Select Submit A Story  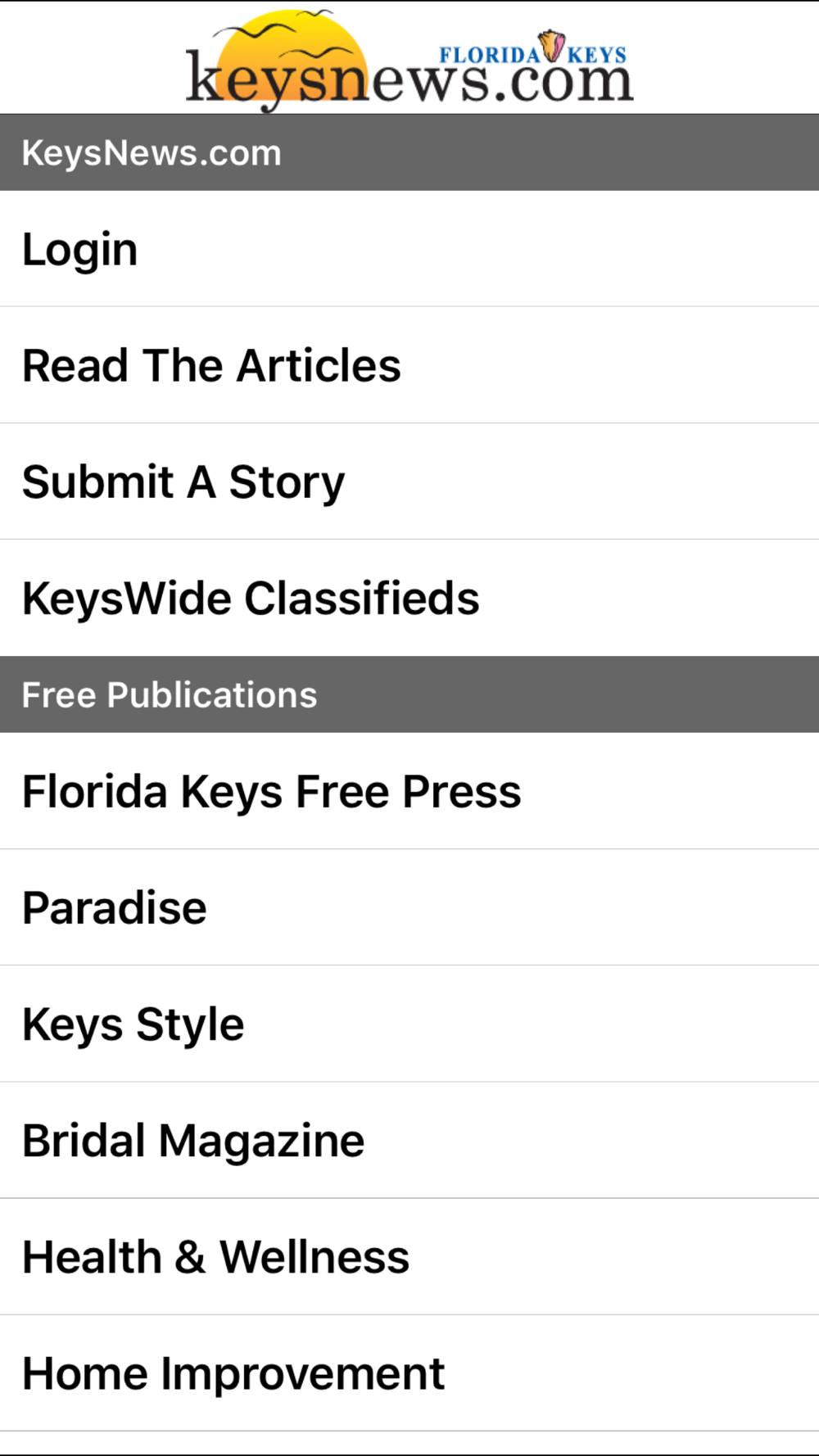tap(409, 482)
